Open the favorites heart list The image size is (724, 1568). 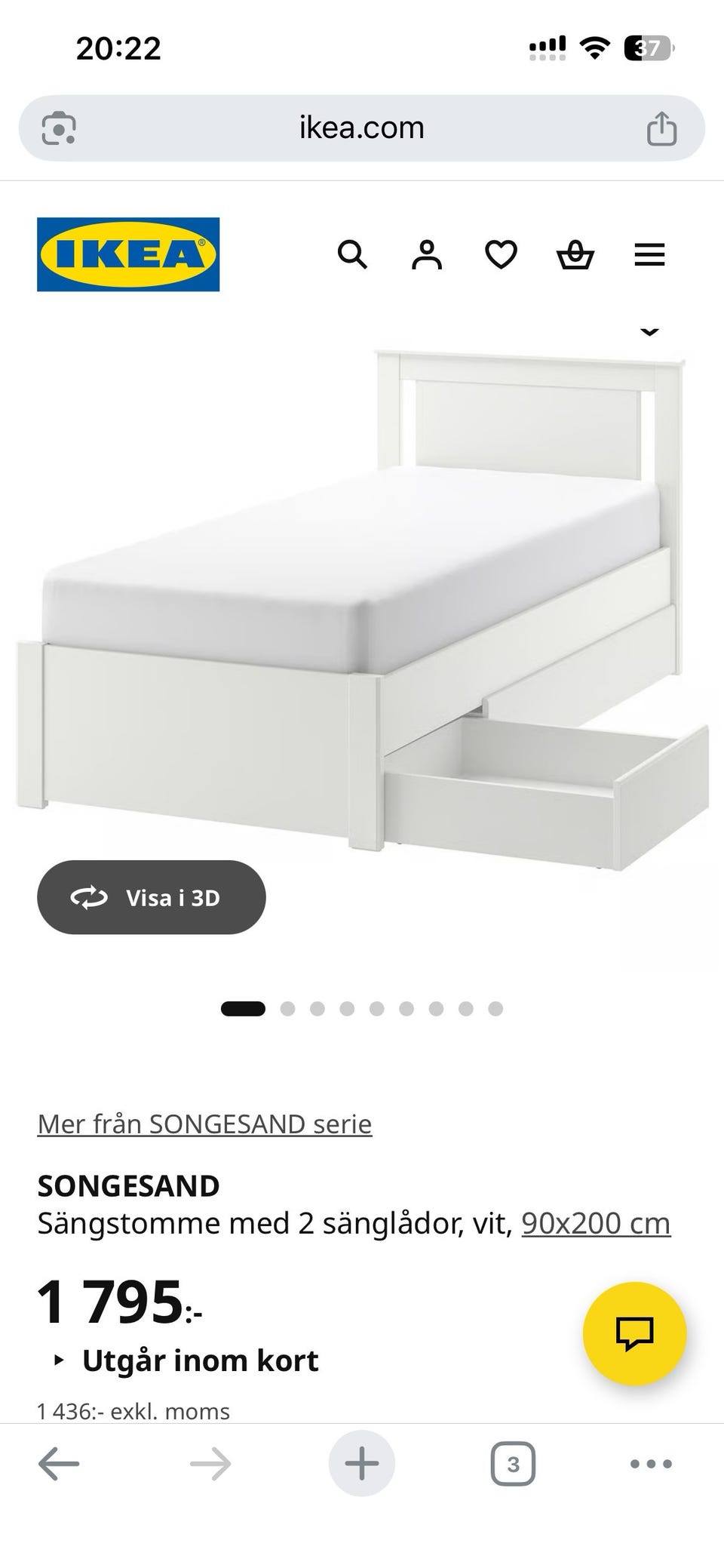pyautogui.click(x=501, y=255)
